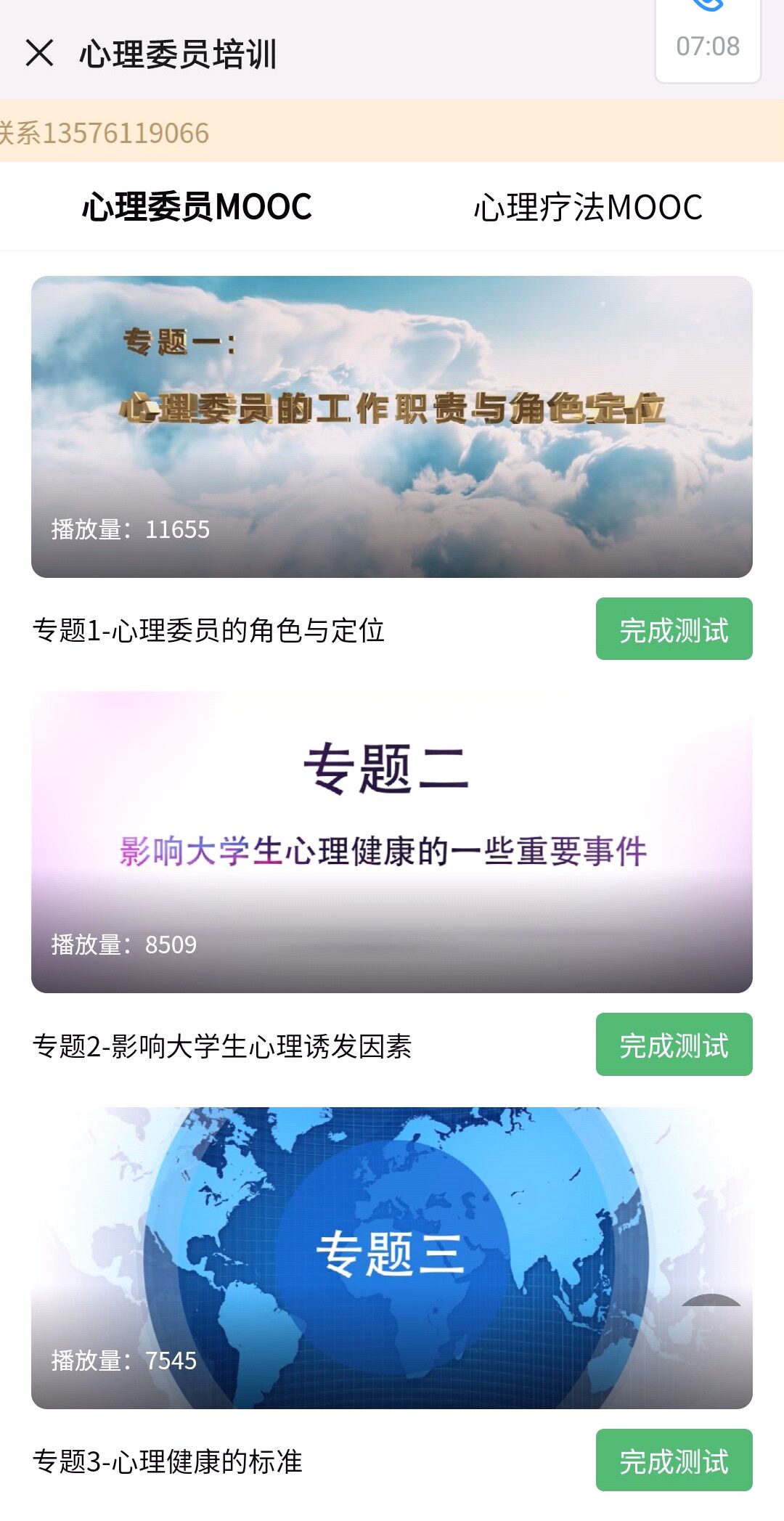The image size is (784, 1521).
Task: Open the 专题三 globe video
Action: pos(391,1257)
